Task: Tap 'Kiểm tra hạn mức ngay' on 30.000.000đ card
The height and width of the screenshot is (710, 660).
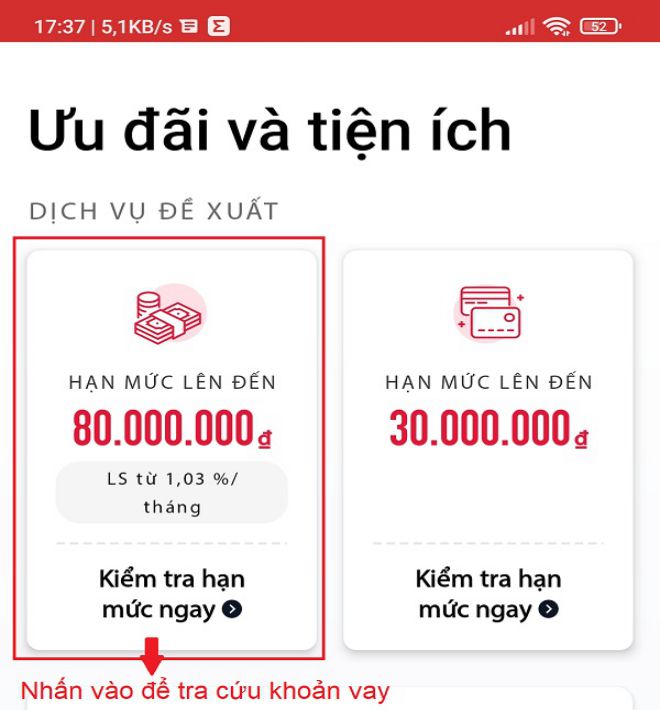Action: click(488, 594)
